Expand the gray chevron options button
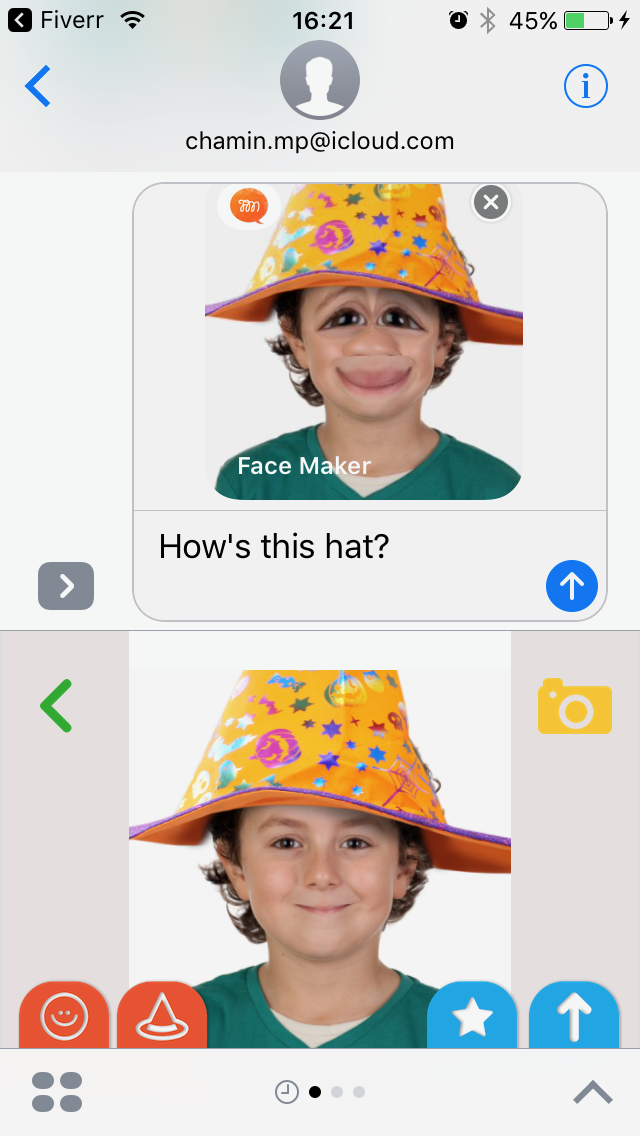 tap(66, 586)
